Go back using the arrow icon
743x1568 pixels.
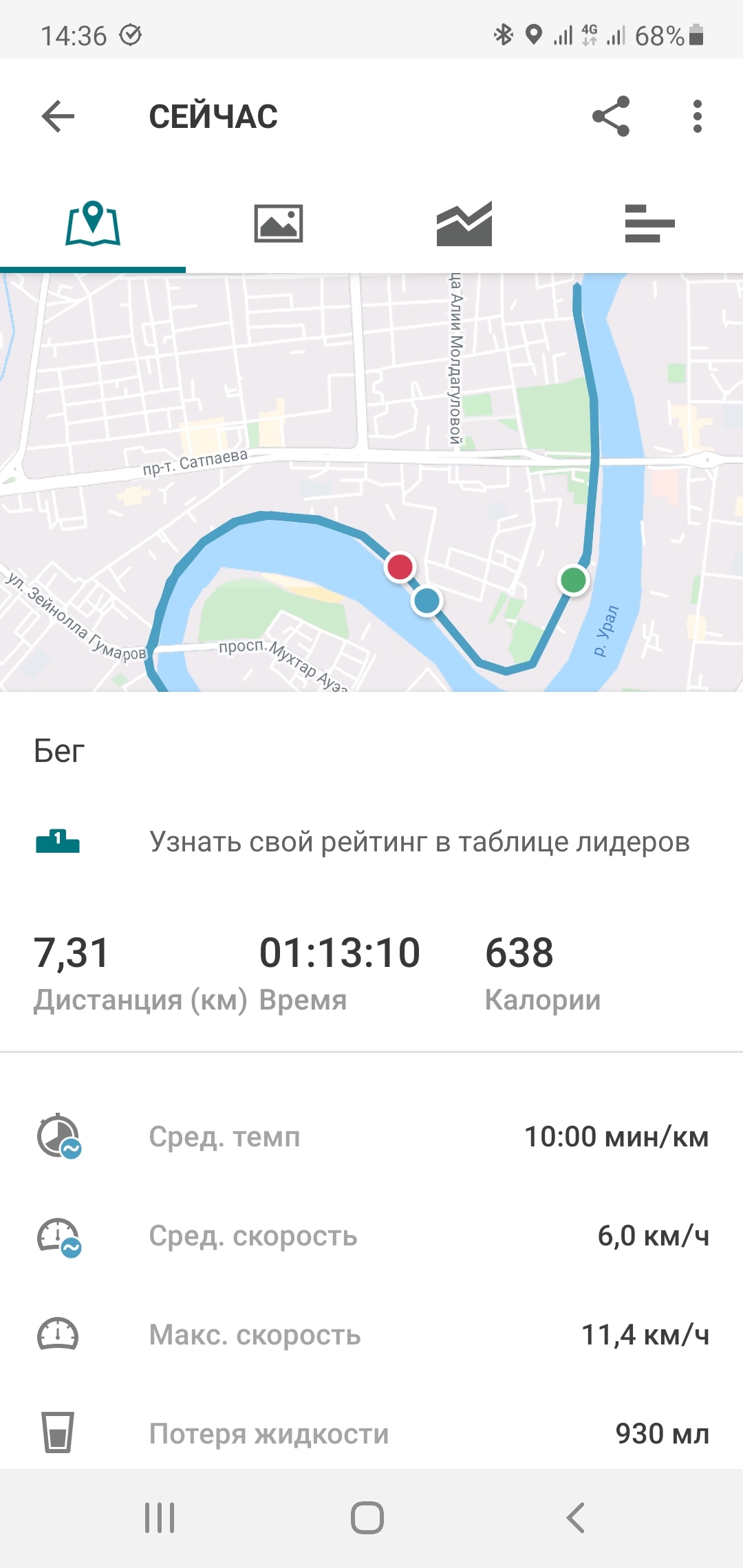click(x=58, y=116)
